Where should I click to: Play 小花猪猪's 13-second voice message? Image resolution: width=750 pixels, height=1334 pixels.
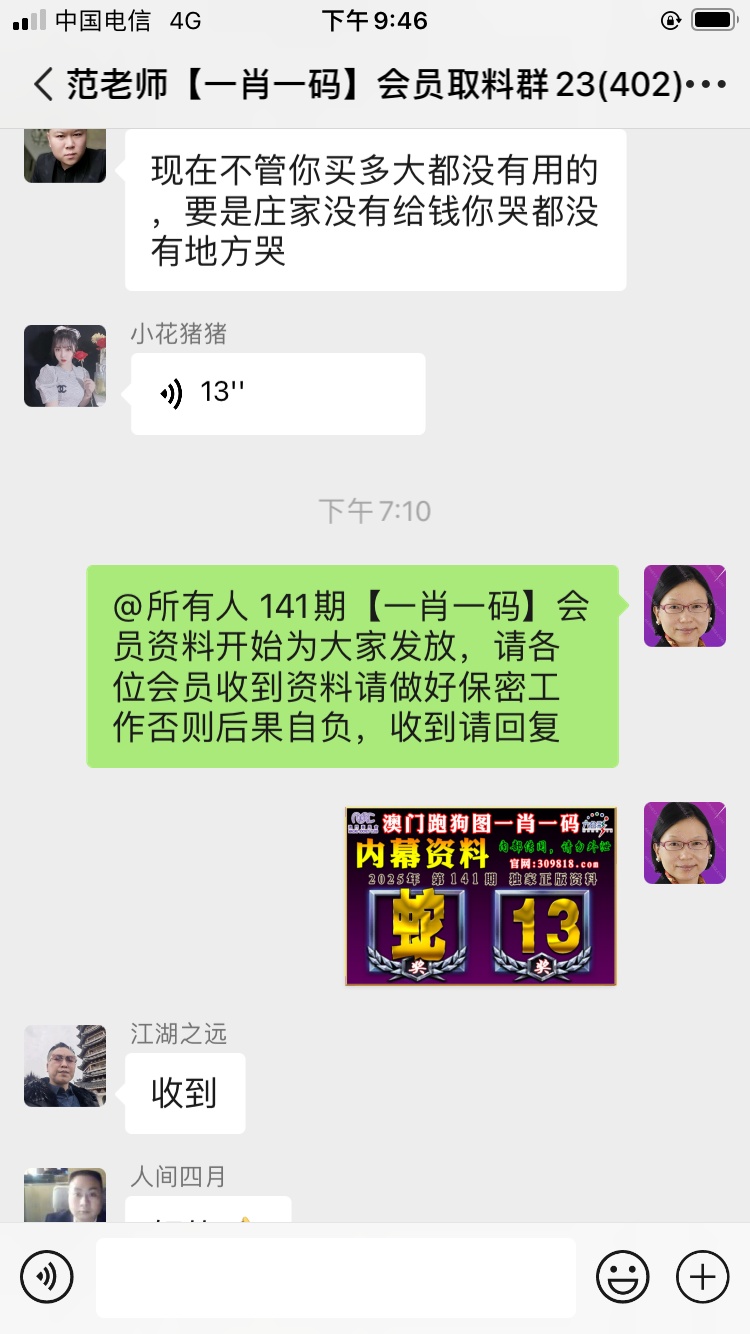click(x=277, y=393)
